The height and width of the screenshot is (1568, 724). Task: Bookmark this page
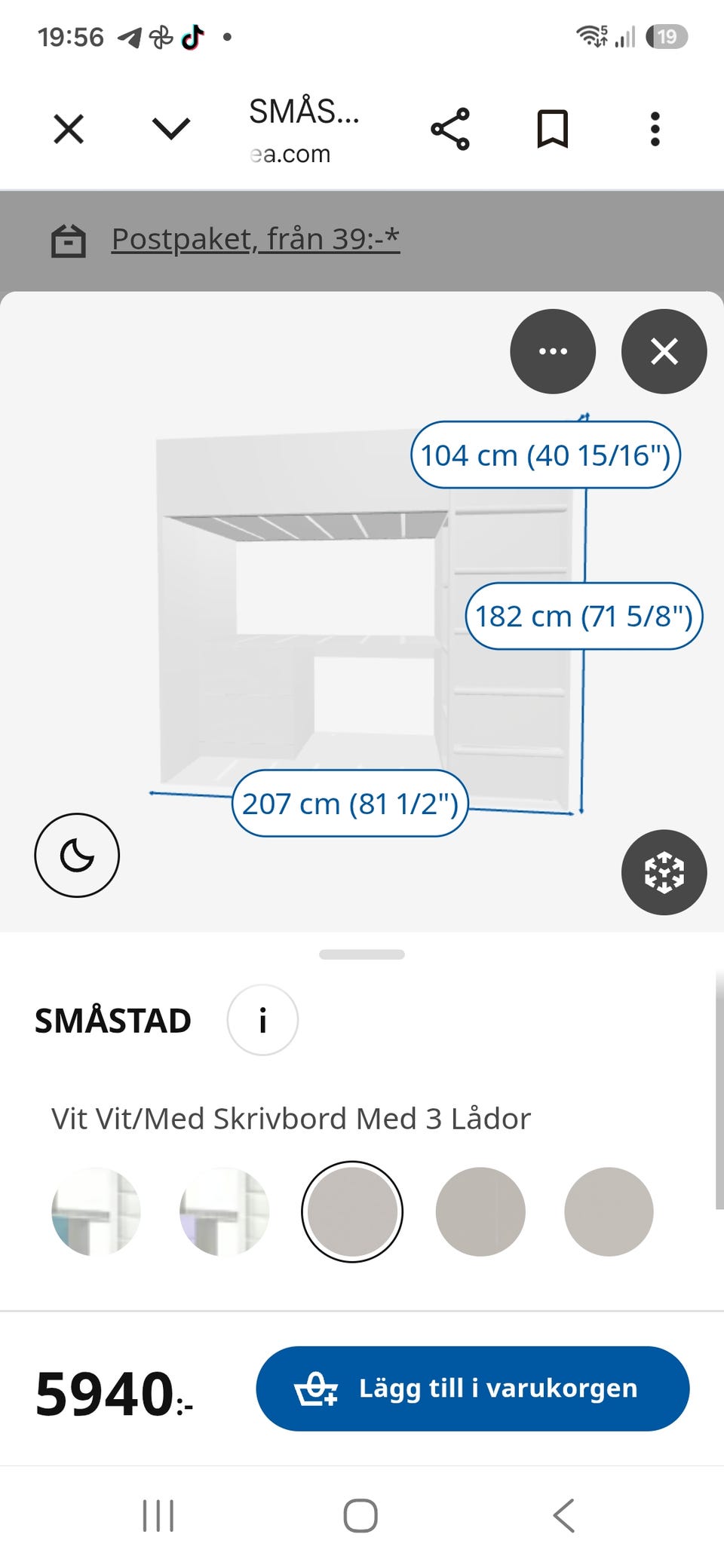pos(552,129)
